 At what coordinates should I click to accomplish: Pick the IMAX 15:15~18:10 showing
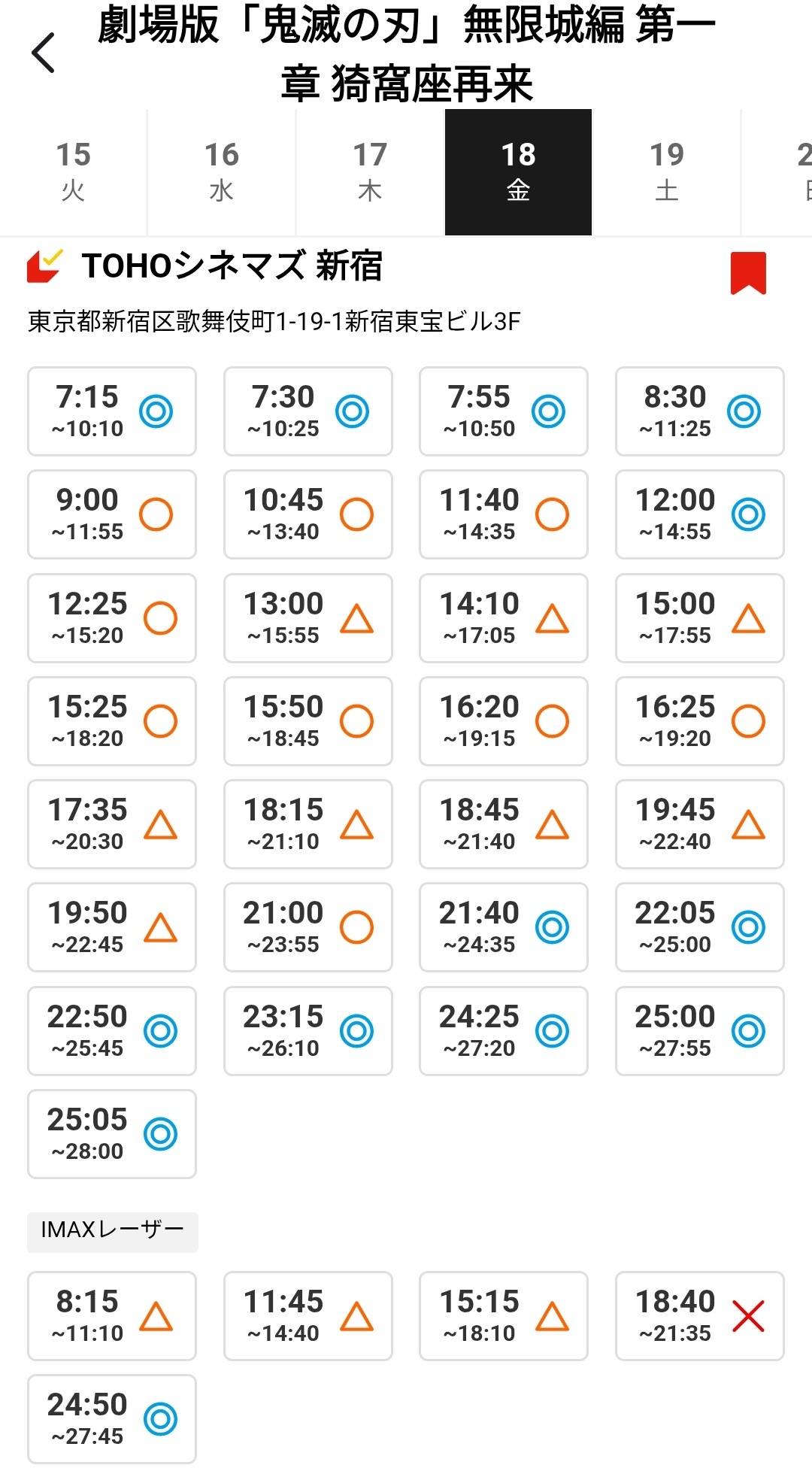pyautogui.click(x=504, y=1316)
